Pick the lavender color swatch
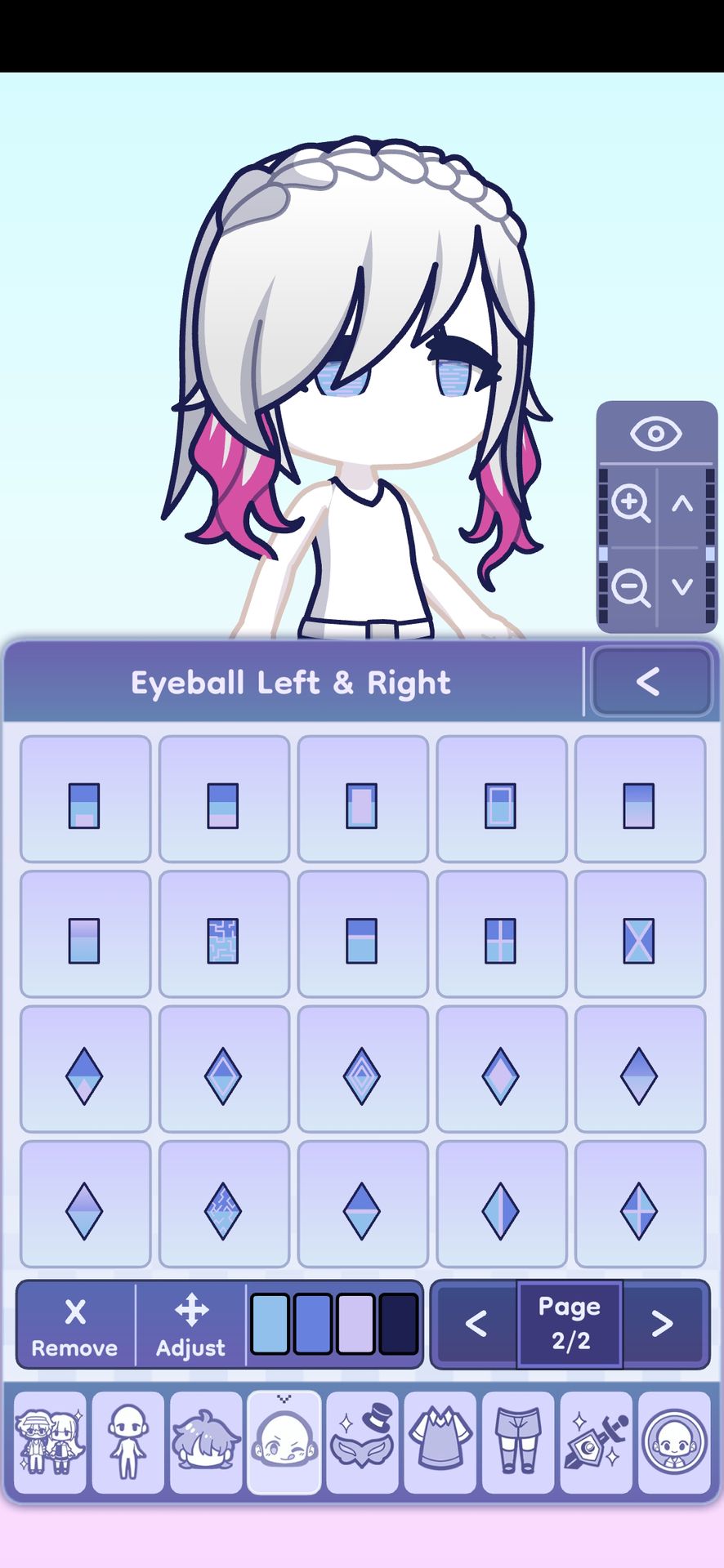Viewport: 724px width, 1568px height. click(x=355, y=1323)
